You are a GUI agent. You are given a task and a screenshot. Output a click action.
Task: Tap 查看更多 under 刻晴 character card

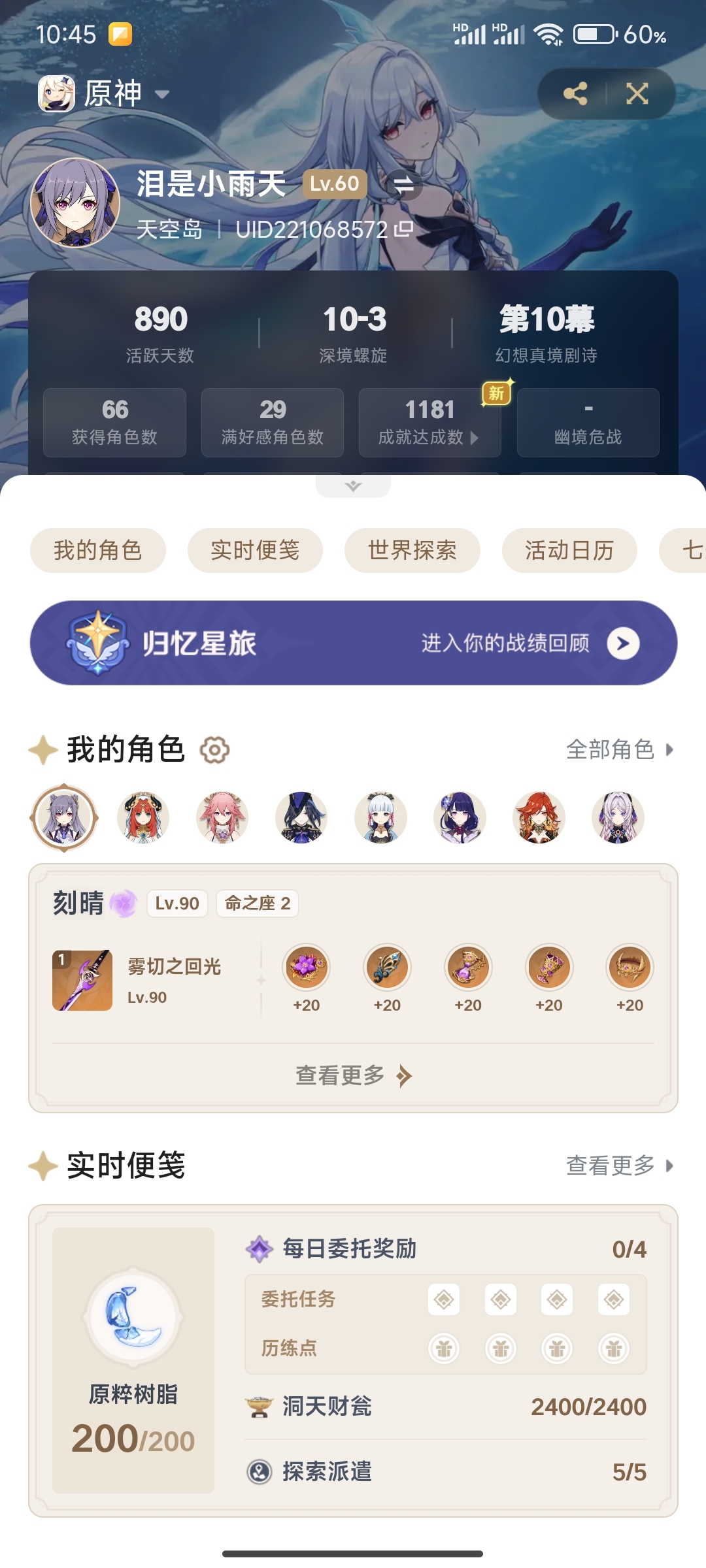click(353, 1075)
